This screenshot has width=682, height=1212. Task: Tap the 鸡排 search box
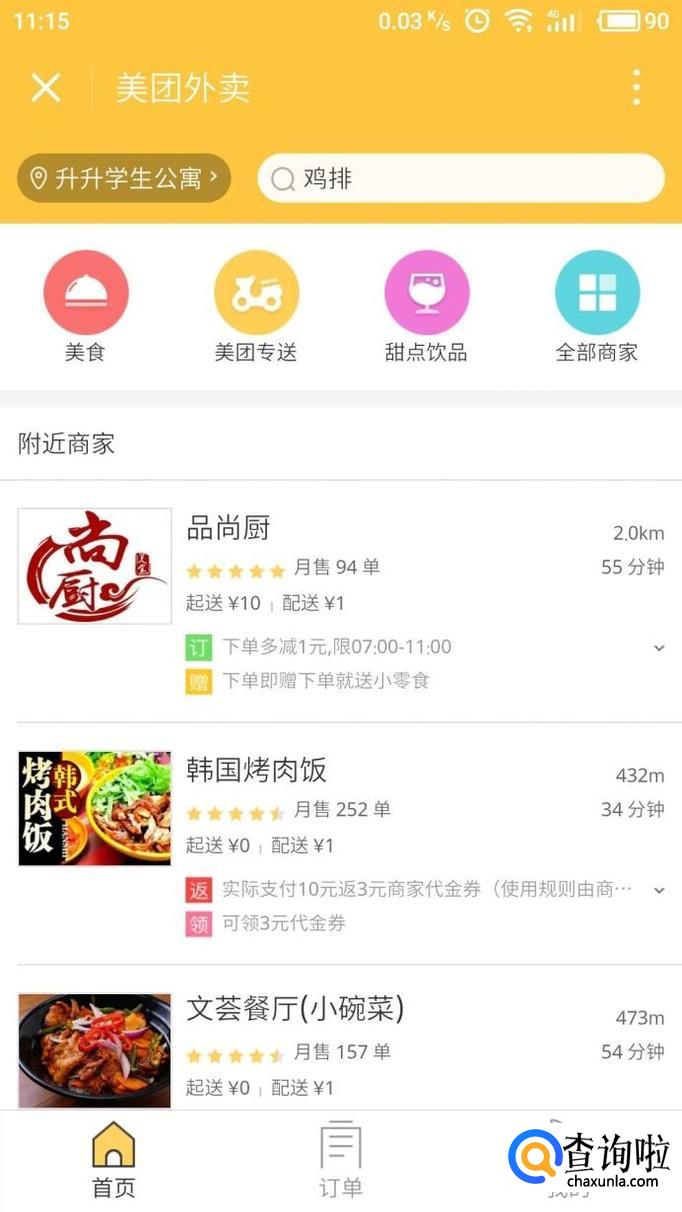pyautogui.click(x=461, y=179)
